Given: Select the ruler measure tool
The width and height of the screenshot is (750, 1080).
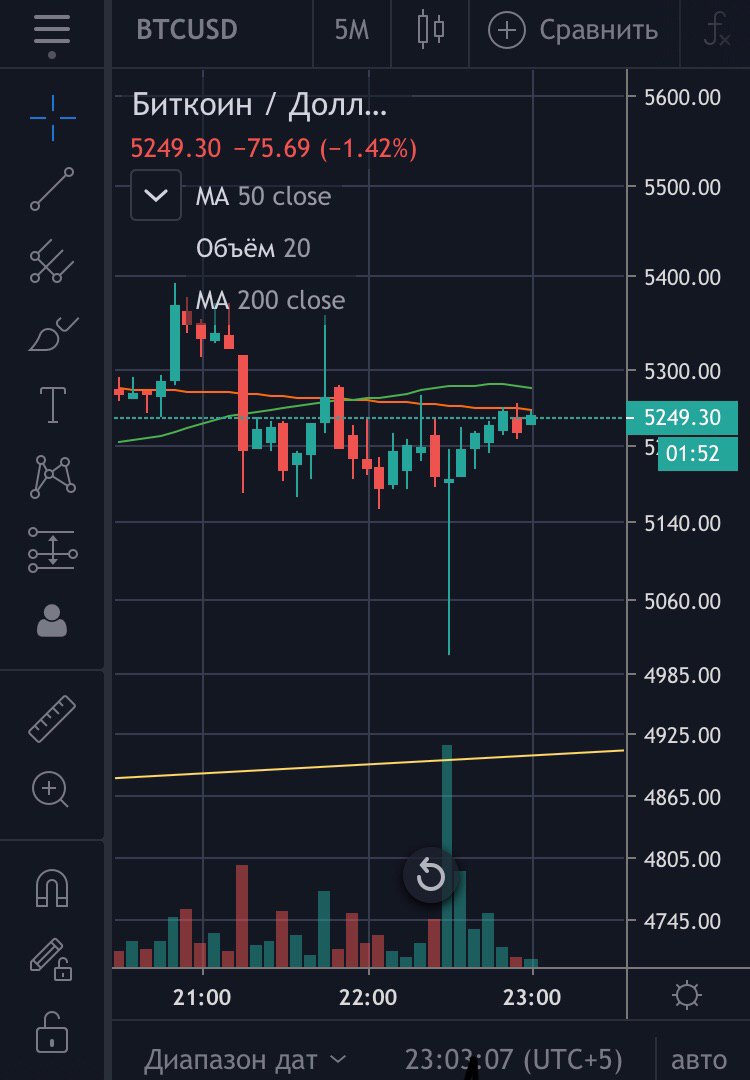Looking at the screenshot, I should pos(52,718).
